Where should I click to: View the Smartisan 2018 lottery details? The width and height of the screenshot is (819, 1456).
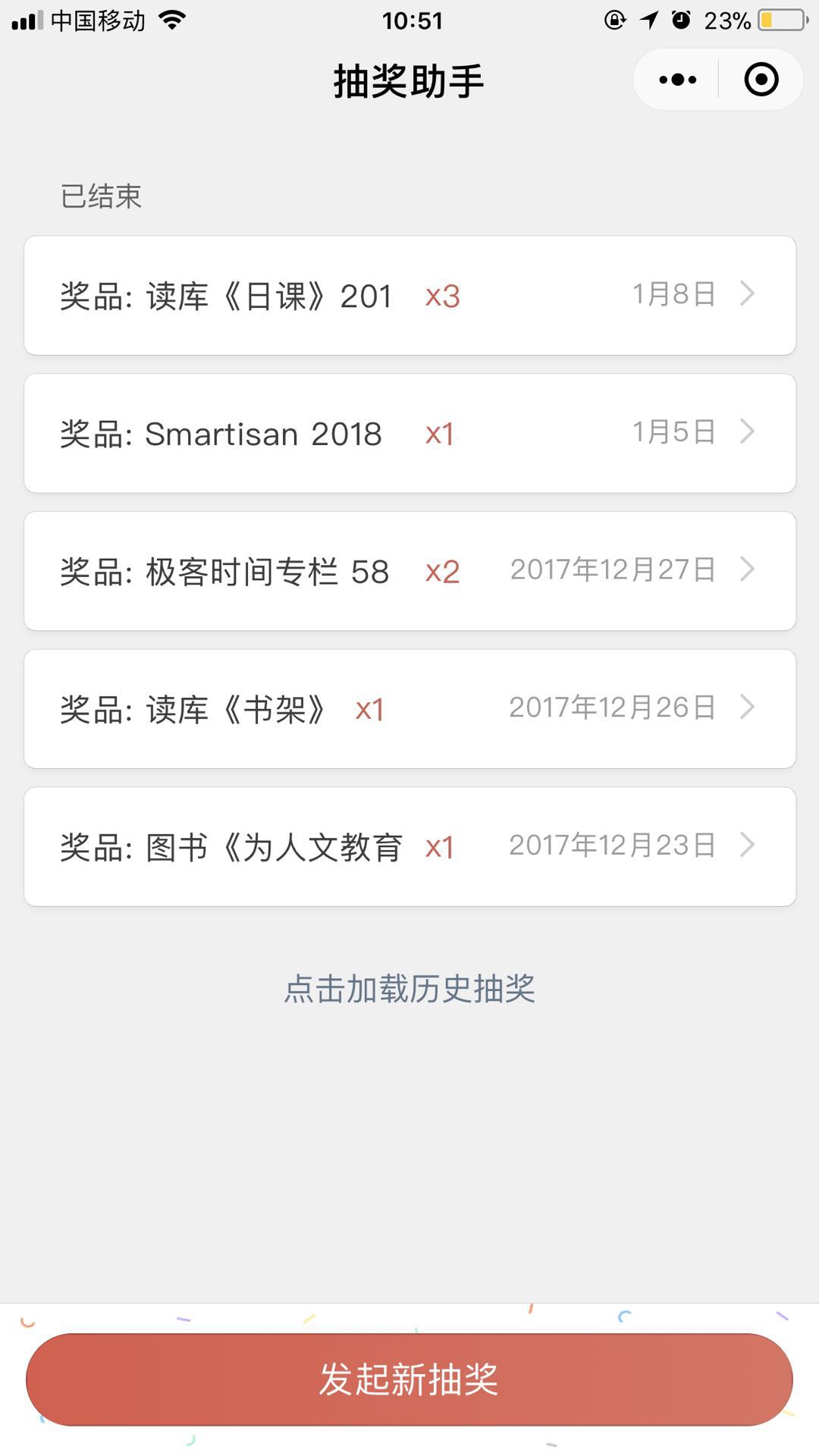tap(409, 434)
